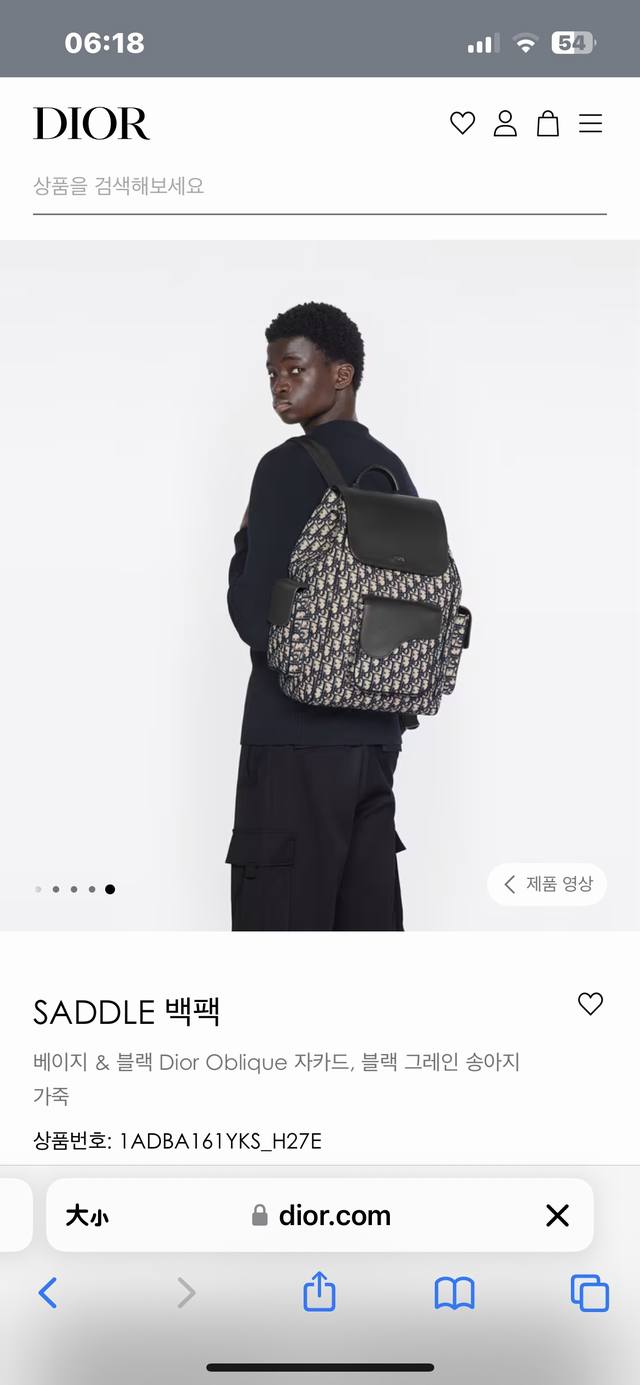Screen dimensions: 640x1385
Task: Tap the product search field
Action: click(319, 186)
